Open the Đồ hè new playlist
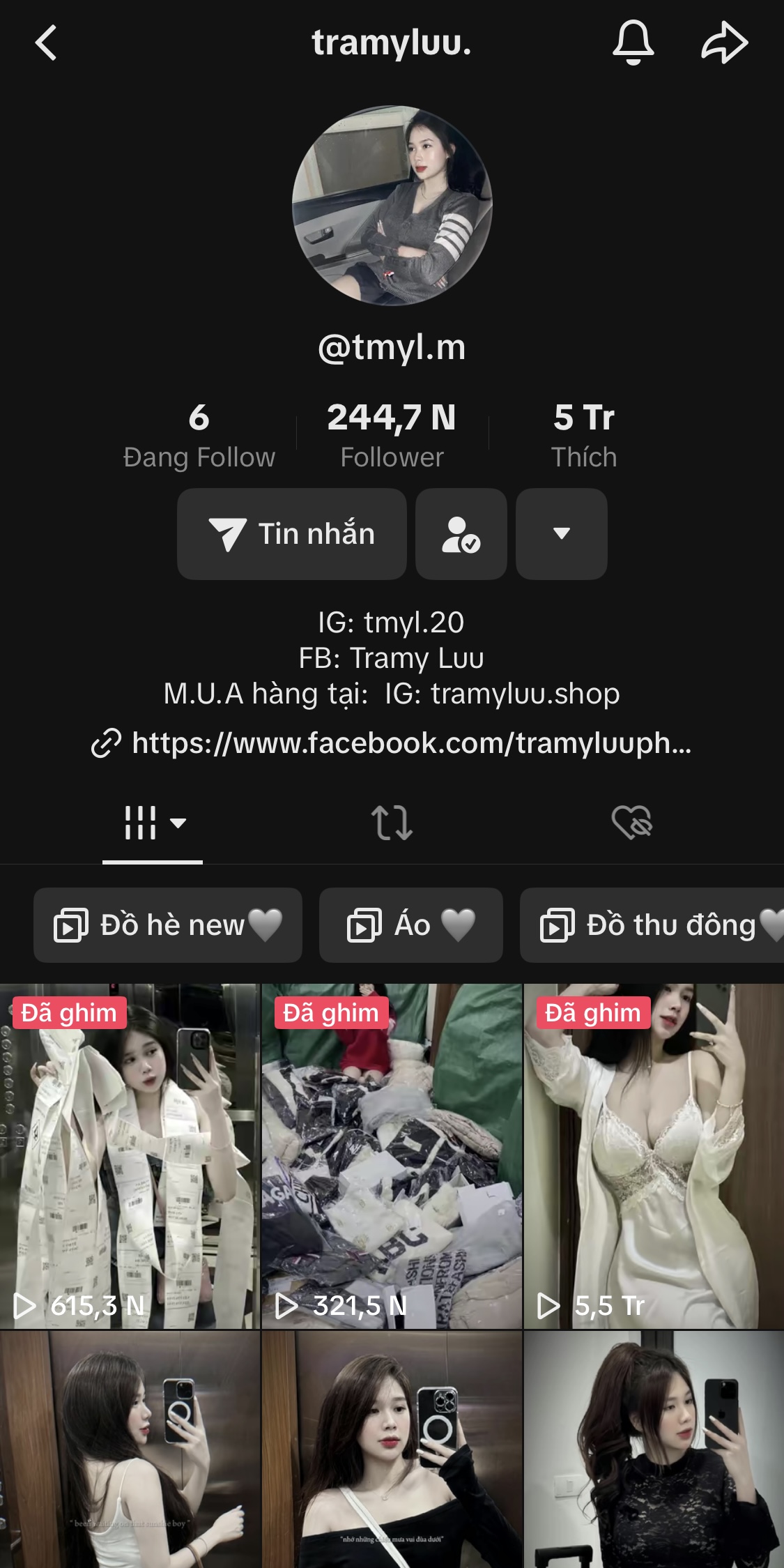 pyautogui.click(x=168, y=925)
